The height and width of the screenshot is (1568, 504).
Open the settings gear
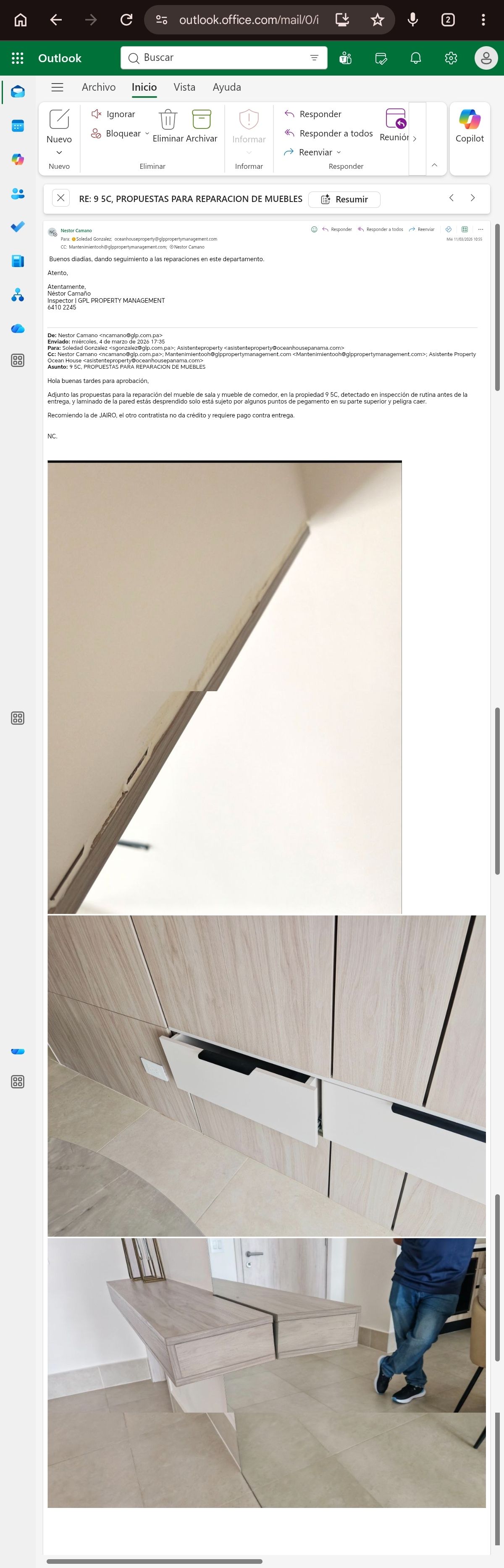451,58
